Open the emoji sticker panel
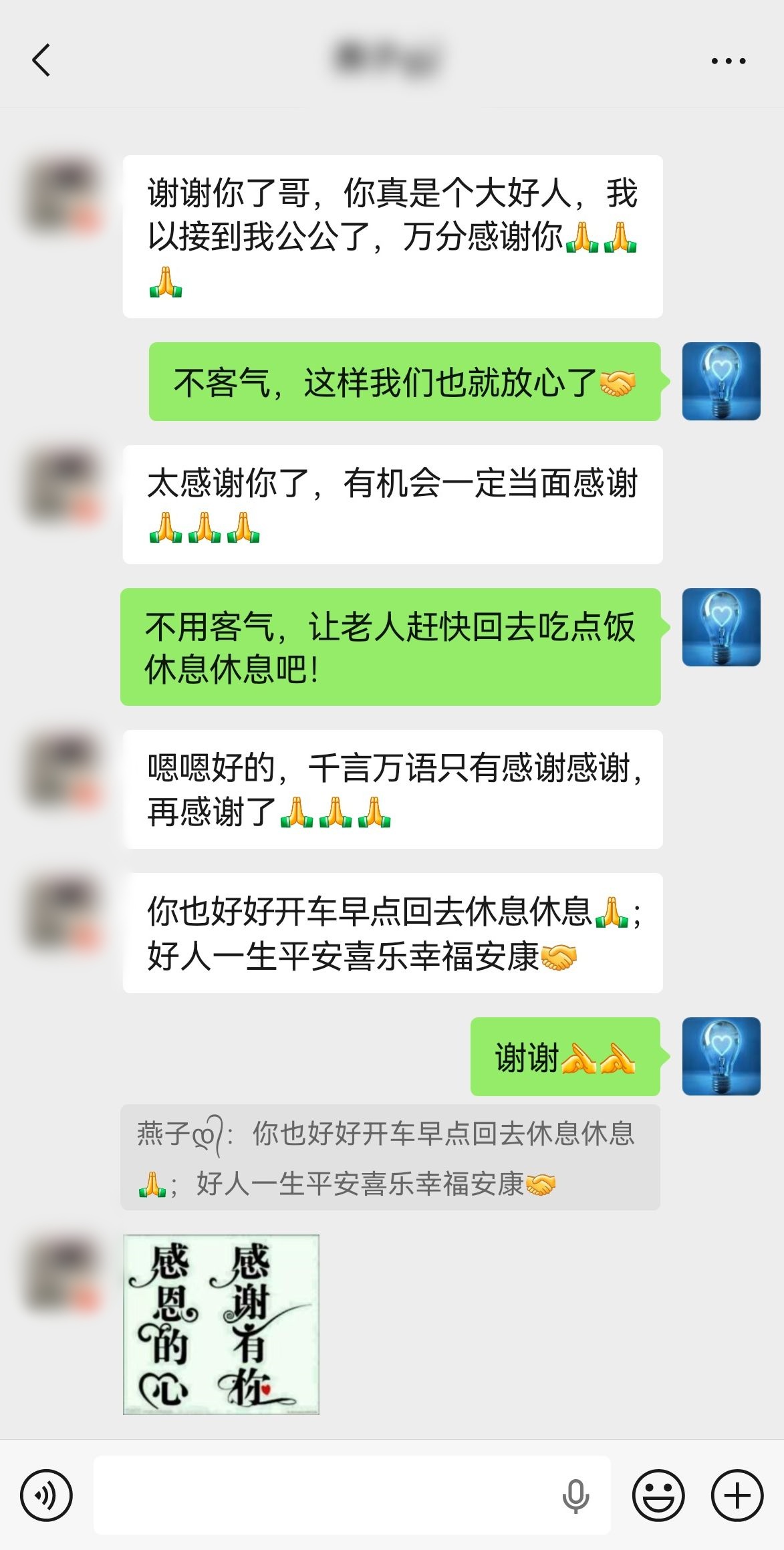The width and height of the screenshot is (784, 1550). (658, 1495)
